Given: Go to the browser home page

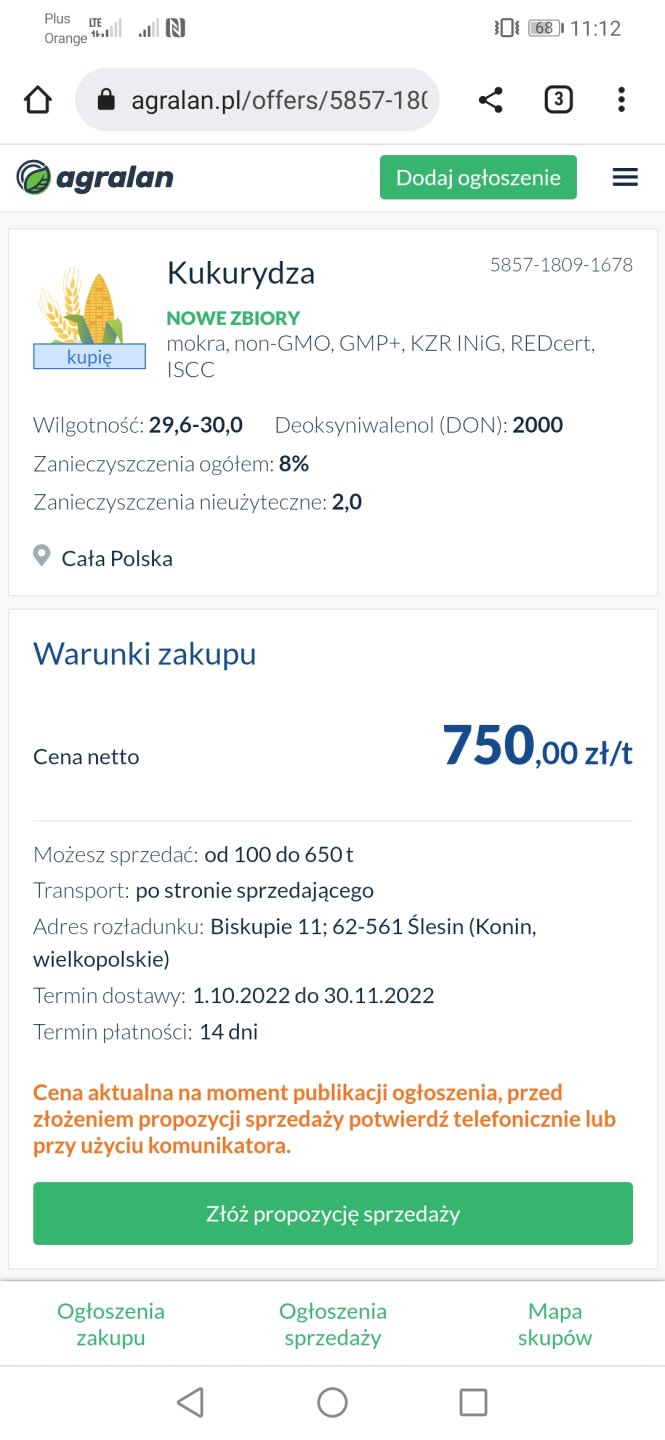Looking at the screenshot, I should click(38, 100).
